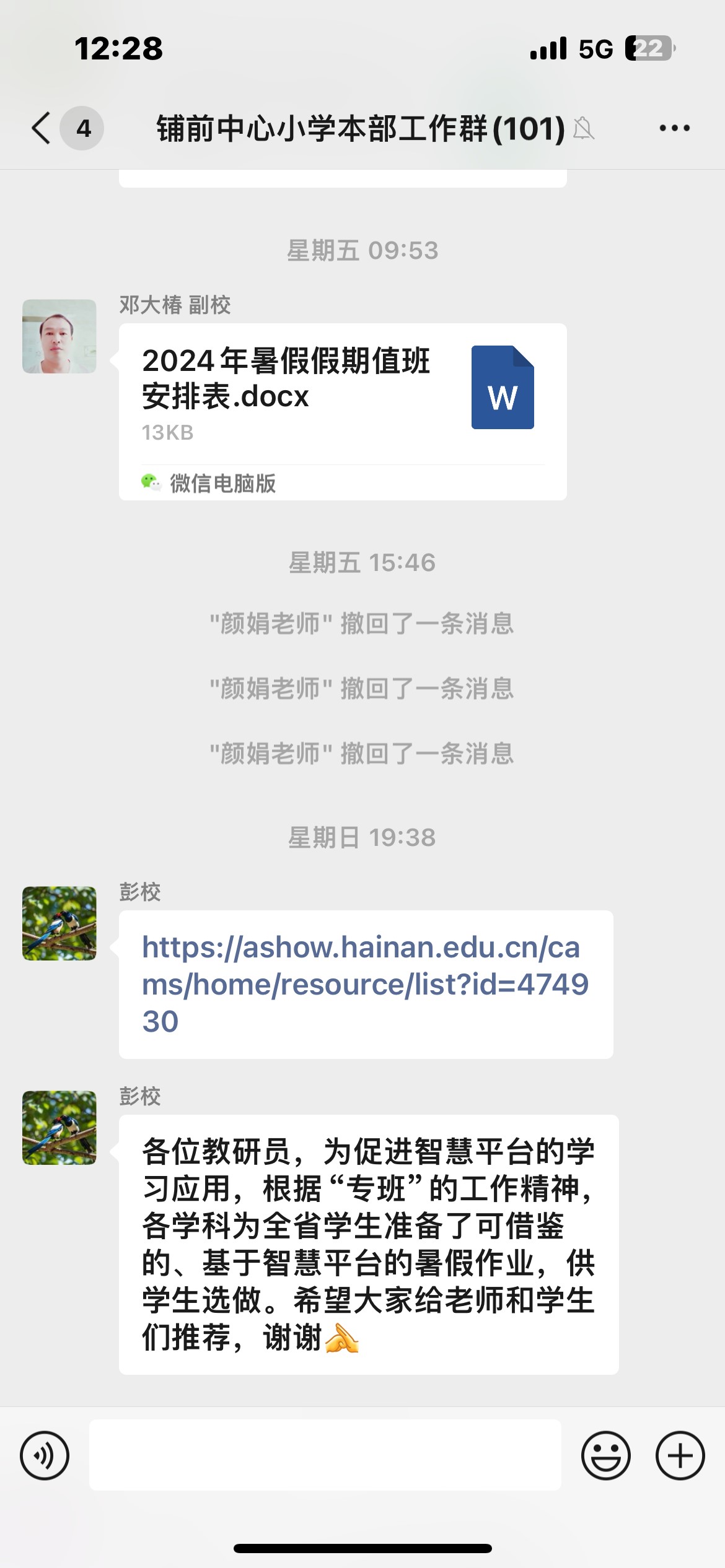Open the ashow.hainan.edu.cn link

[364, 983]
